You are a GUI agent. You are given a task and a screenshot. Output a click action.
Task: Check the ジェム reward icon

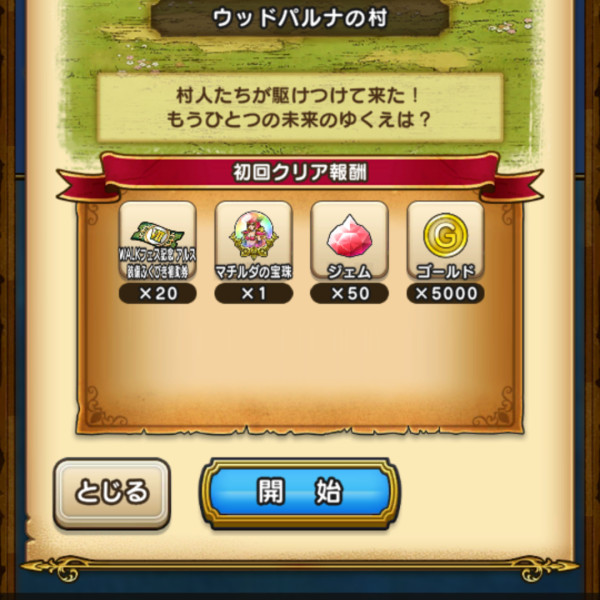click(349, 242)
